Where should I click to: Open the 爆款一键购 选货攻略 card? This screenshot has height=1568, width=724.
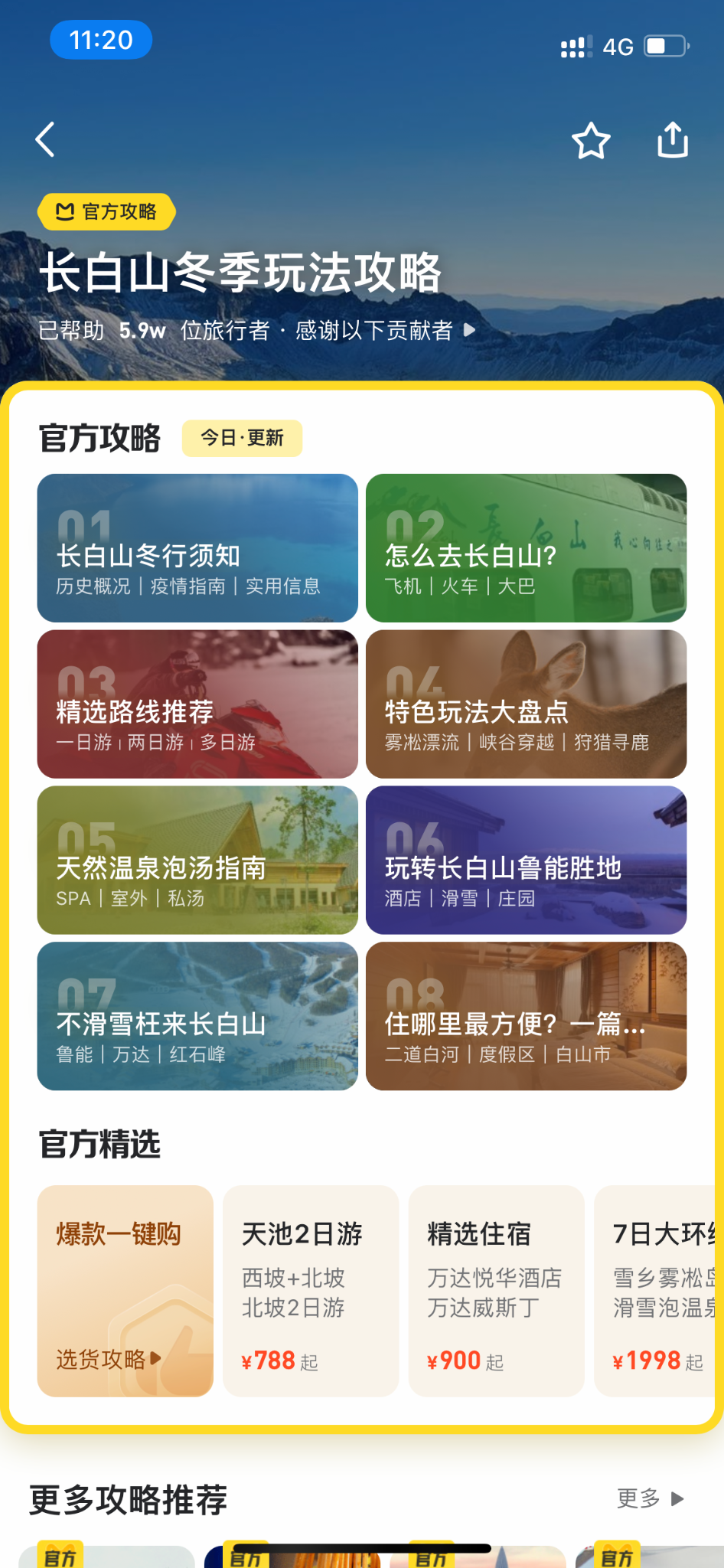pos(126,1291)
